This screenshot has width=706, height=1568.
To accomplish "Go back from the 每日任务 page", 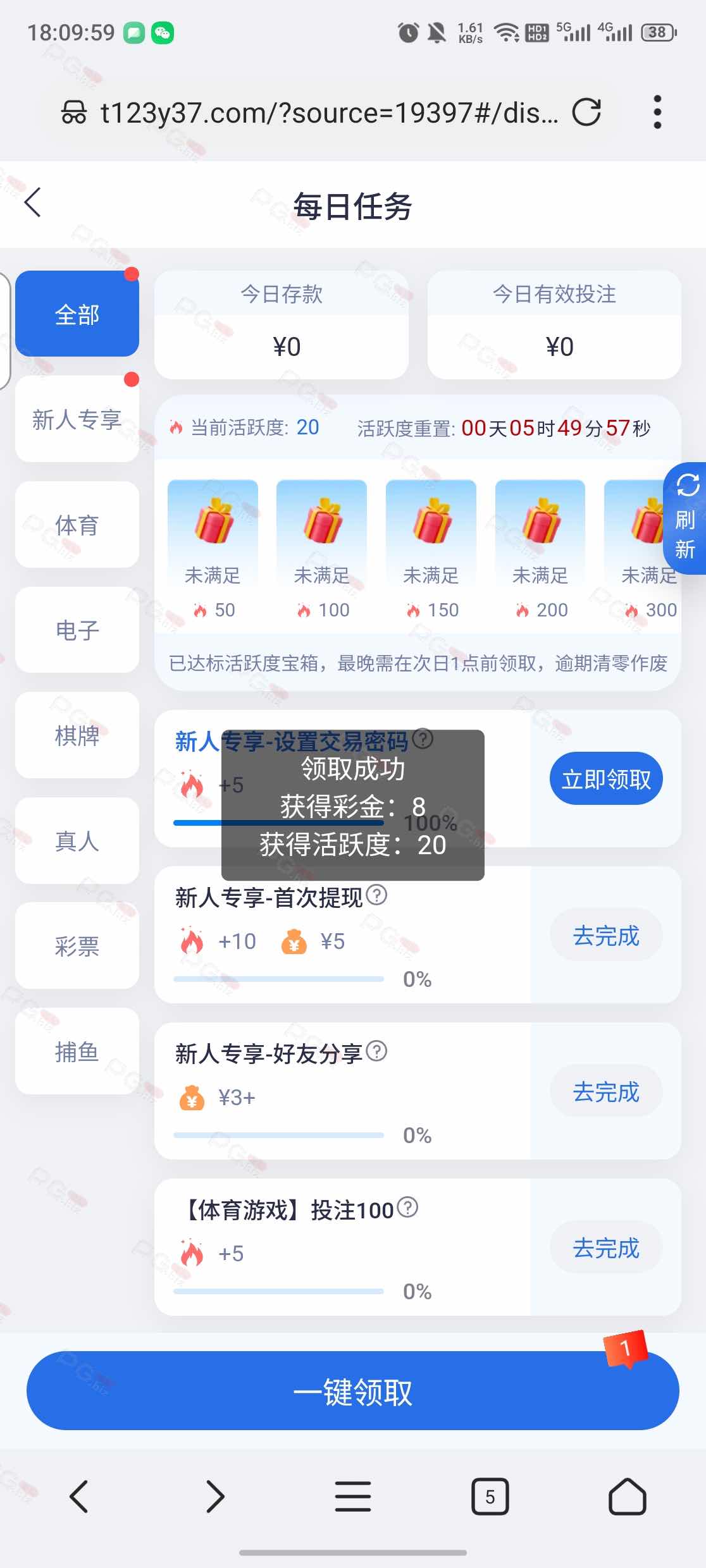I will pos(33,203).
